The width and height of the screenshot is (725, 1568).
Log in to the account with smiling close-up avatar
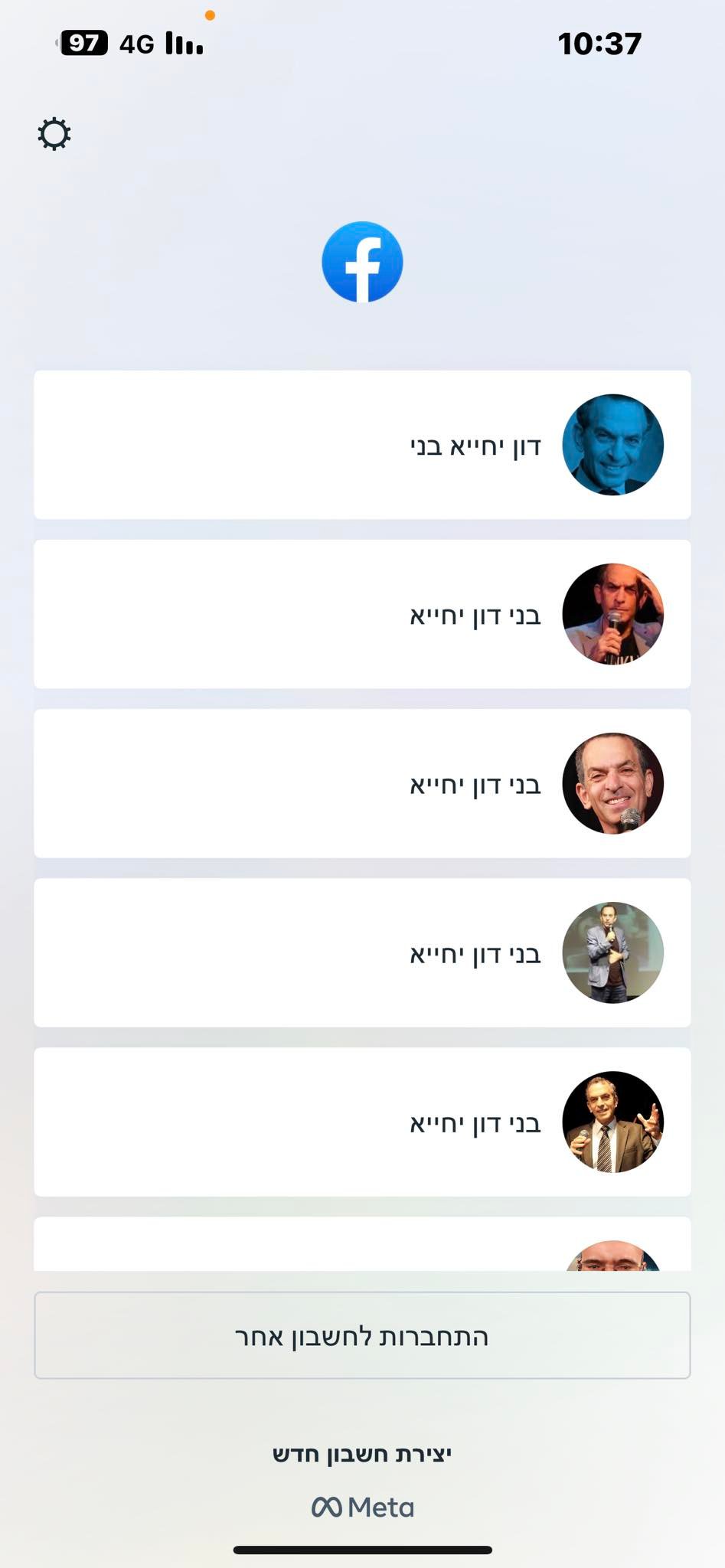point(362,783)
